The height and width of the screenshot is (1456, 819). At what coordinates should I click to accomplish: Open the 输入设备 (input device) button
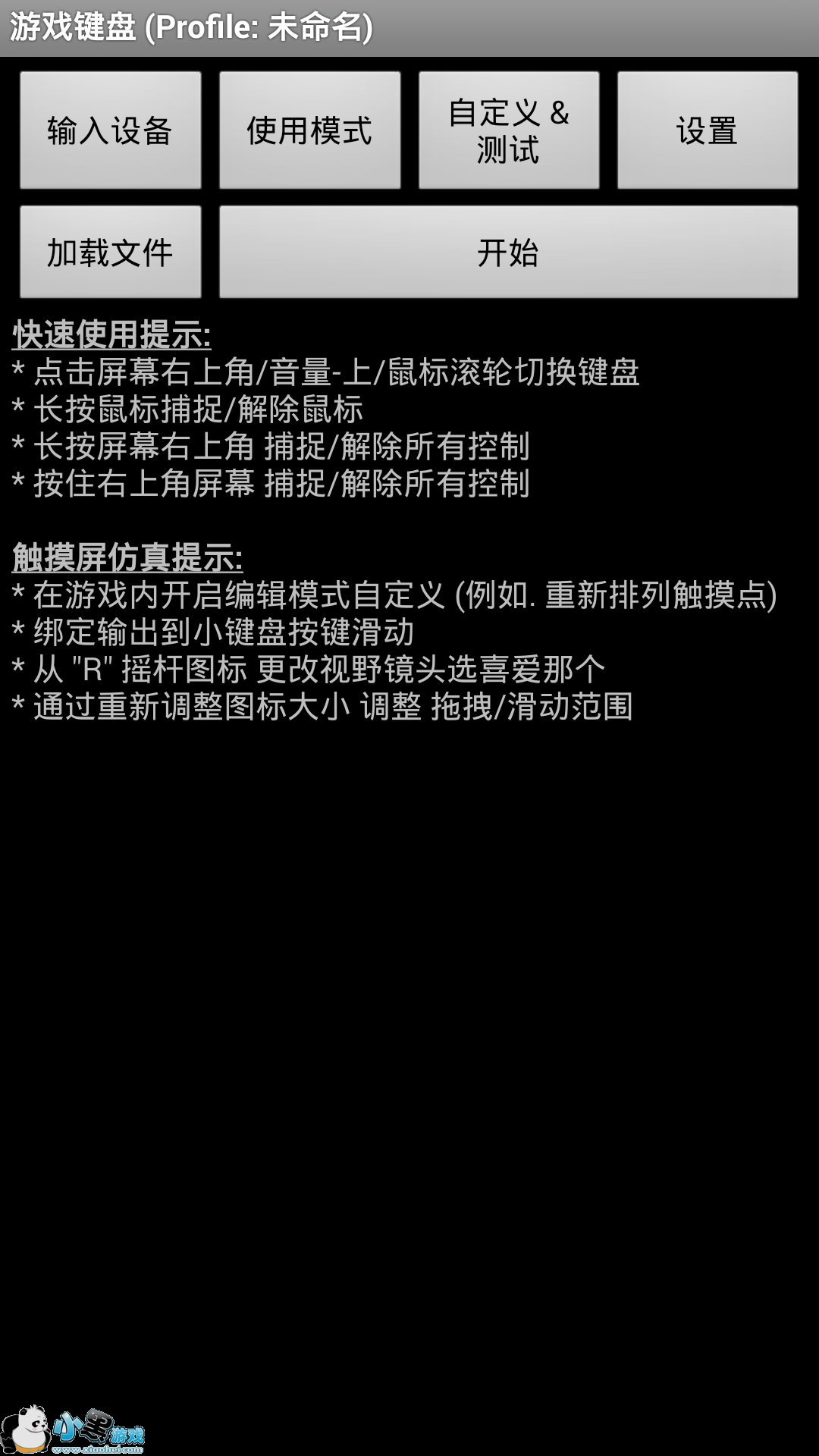point(111,130)
